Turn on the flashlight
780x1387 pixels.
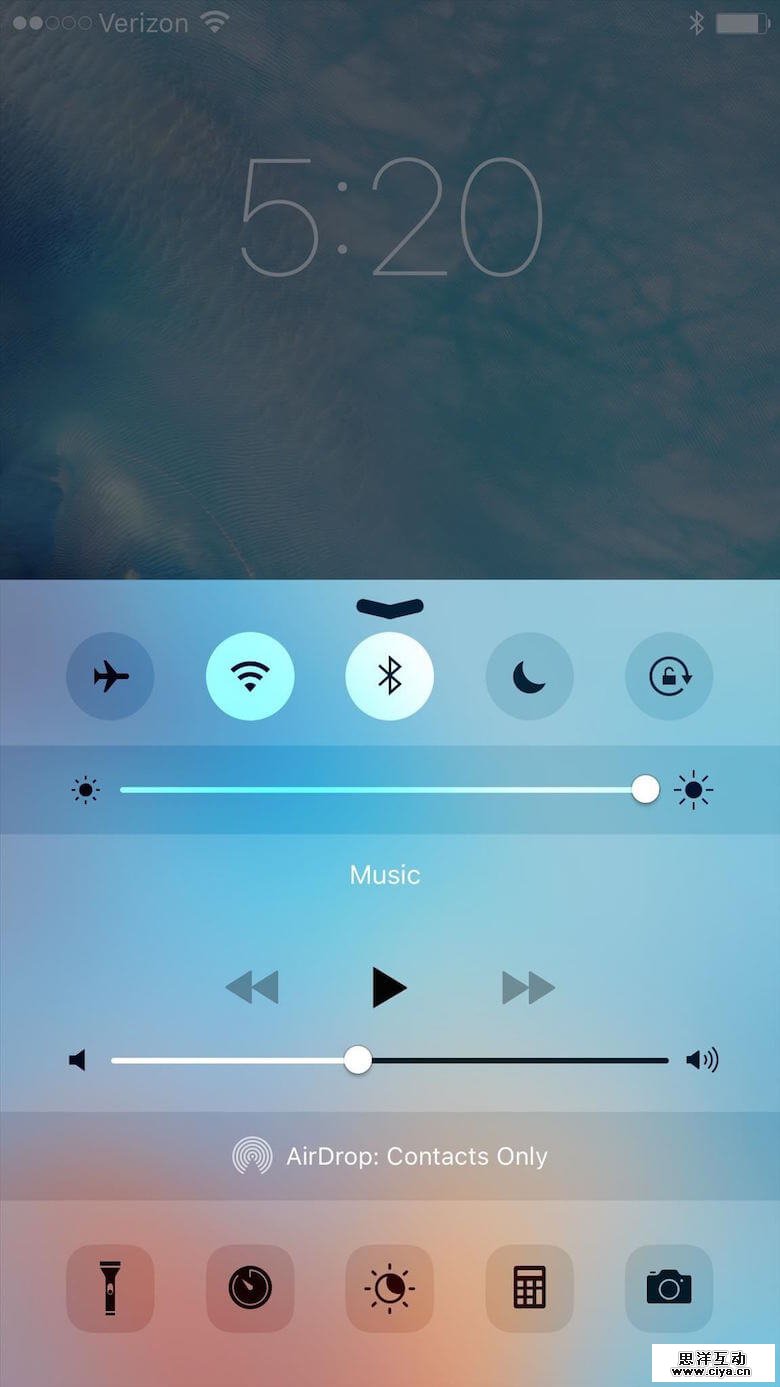click(x=110, y=1288)
